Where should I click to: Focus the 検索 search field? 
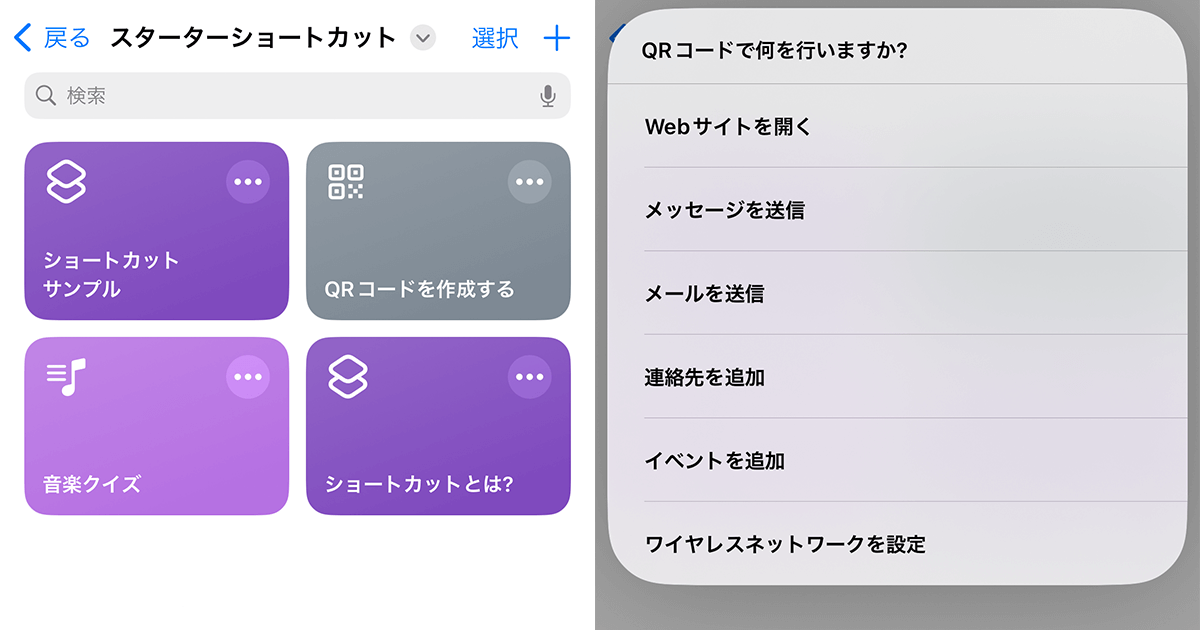click(x=280, y=96)
